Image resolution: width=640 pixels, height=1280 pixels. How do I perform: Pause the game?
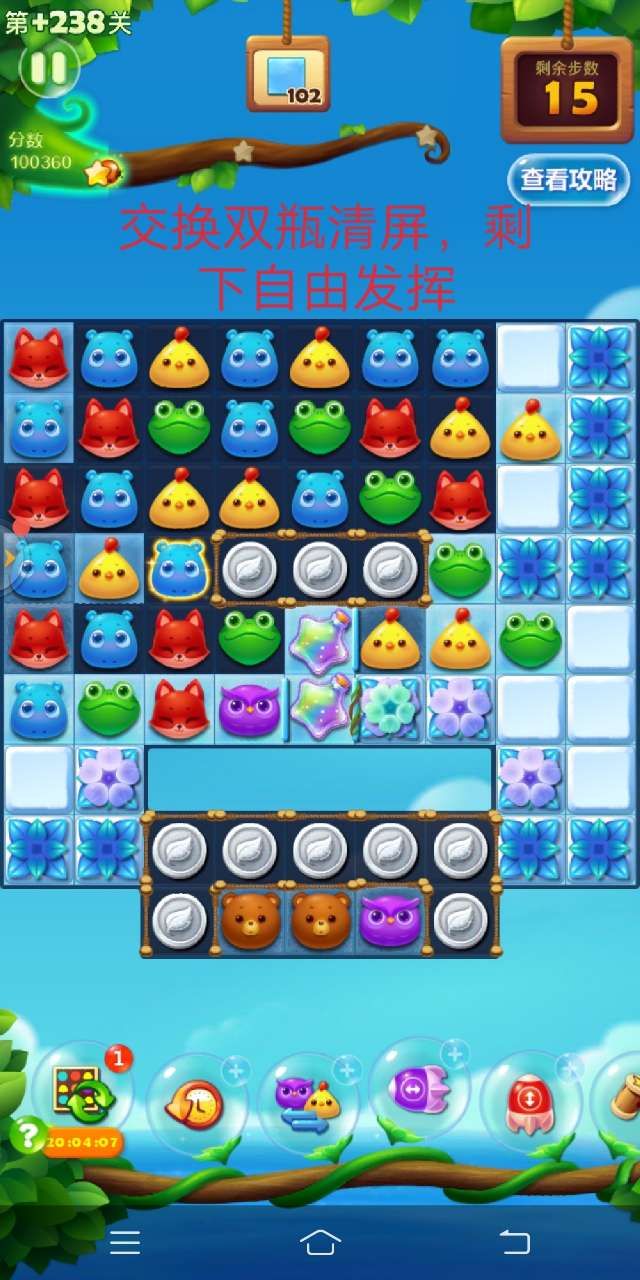click(x=48, y=68)
